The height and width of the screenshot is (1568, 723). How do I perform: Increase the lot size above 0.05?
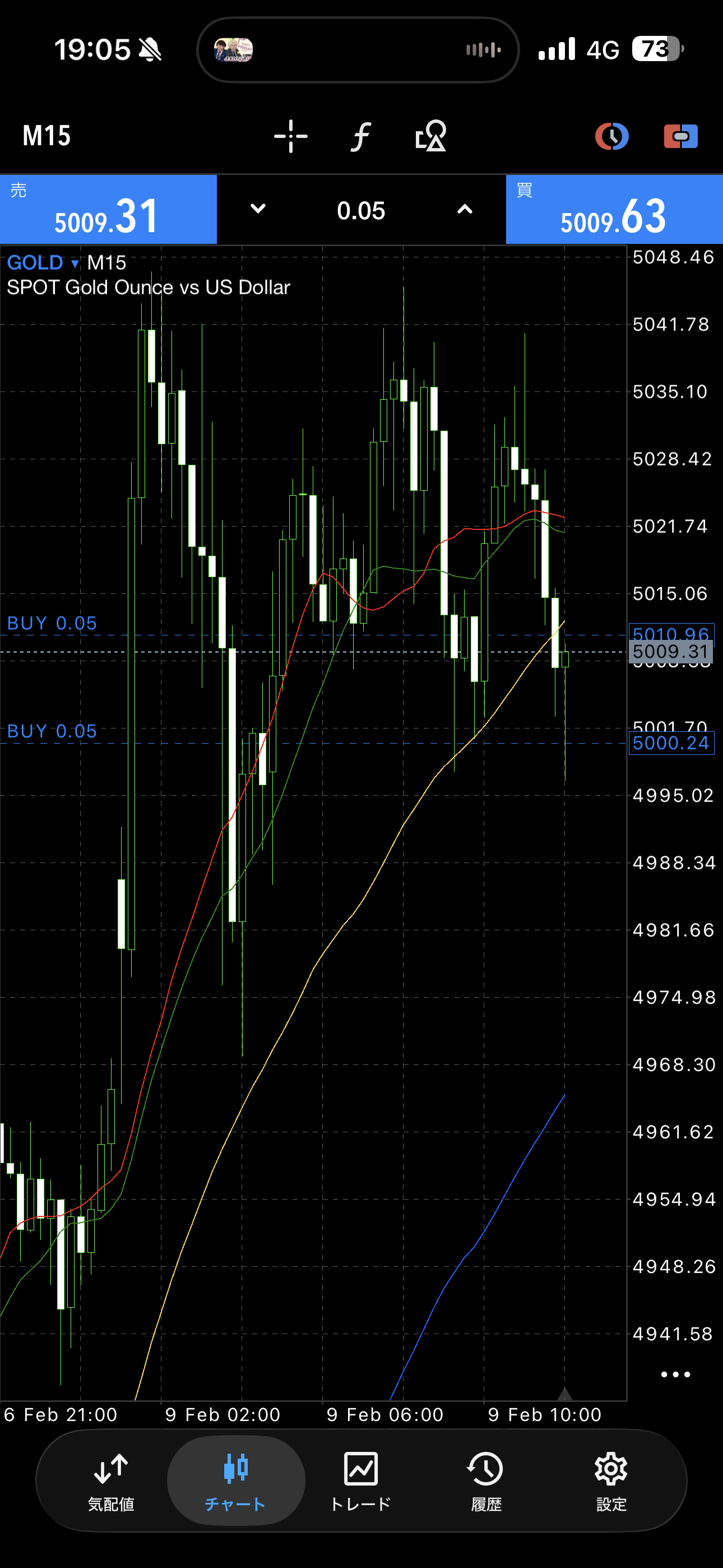click(x=465, y=209)
